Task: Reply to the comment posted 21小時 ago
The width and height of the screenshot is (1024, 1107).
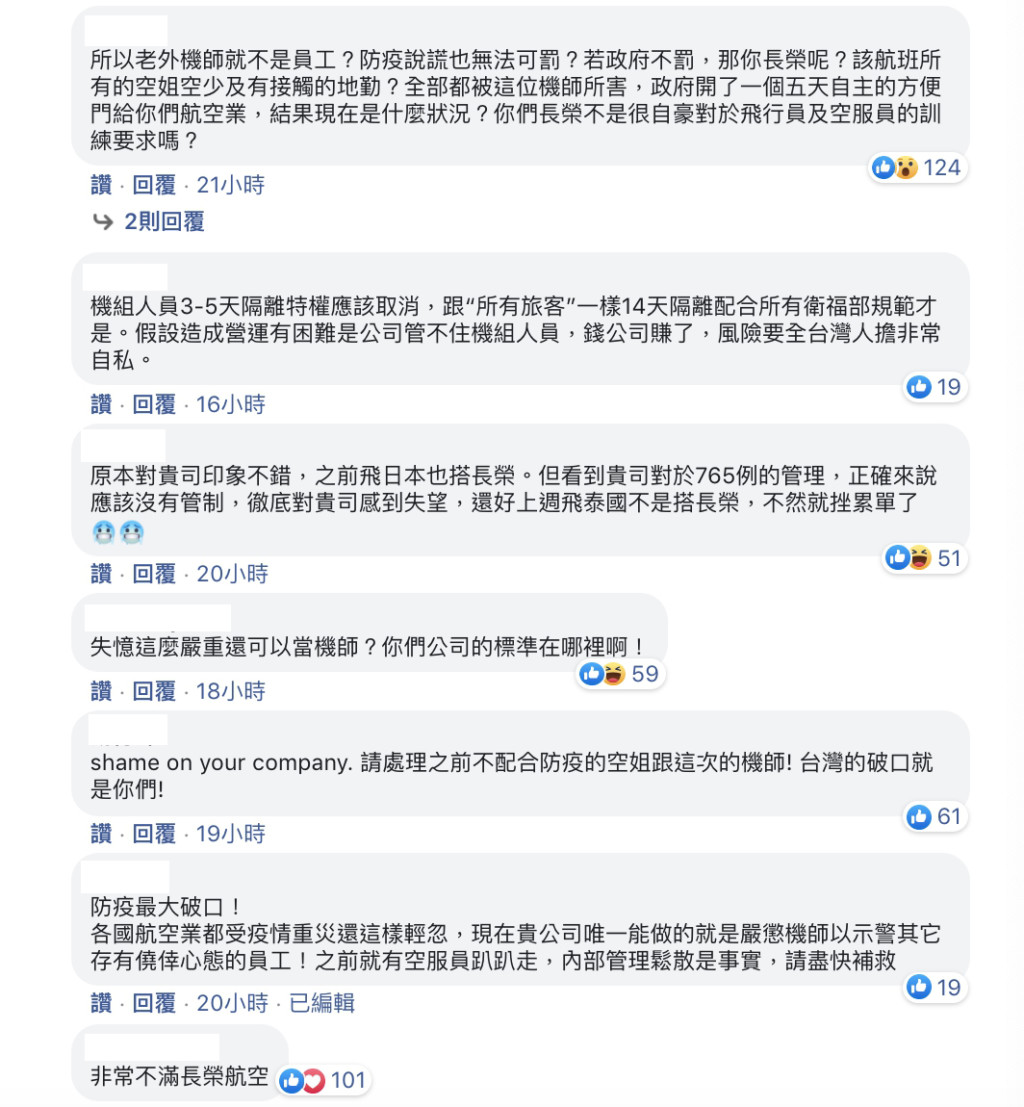Action: (154, 185)
